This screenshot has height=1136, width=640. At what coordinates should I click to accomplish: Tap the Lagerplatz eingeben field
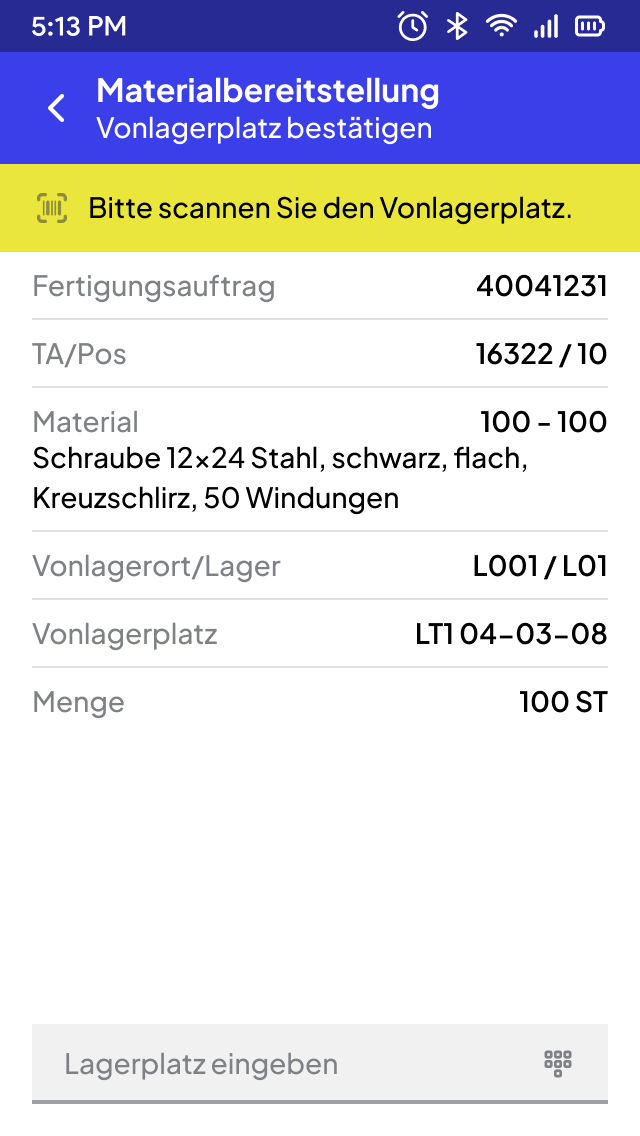[x=320, y=1064]
